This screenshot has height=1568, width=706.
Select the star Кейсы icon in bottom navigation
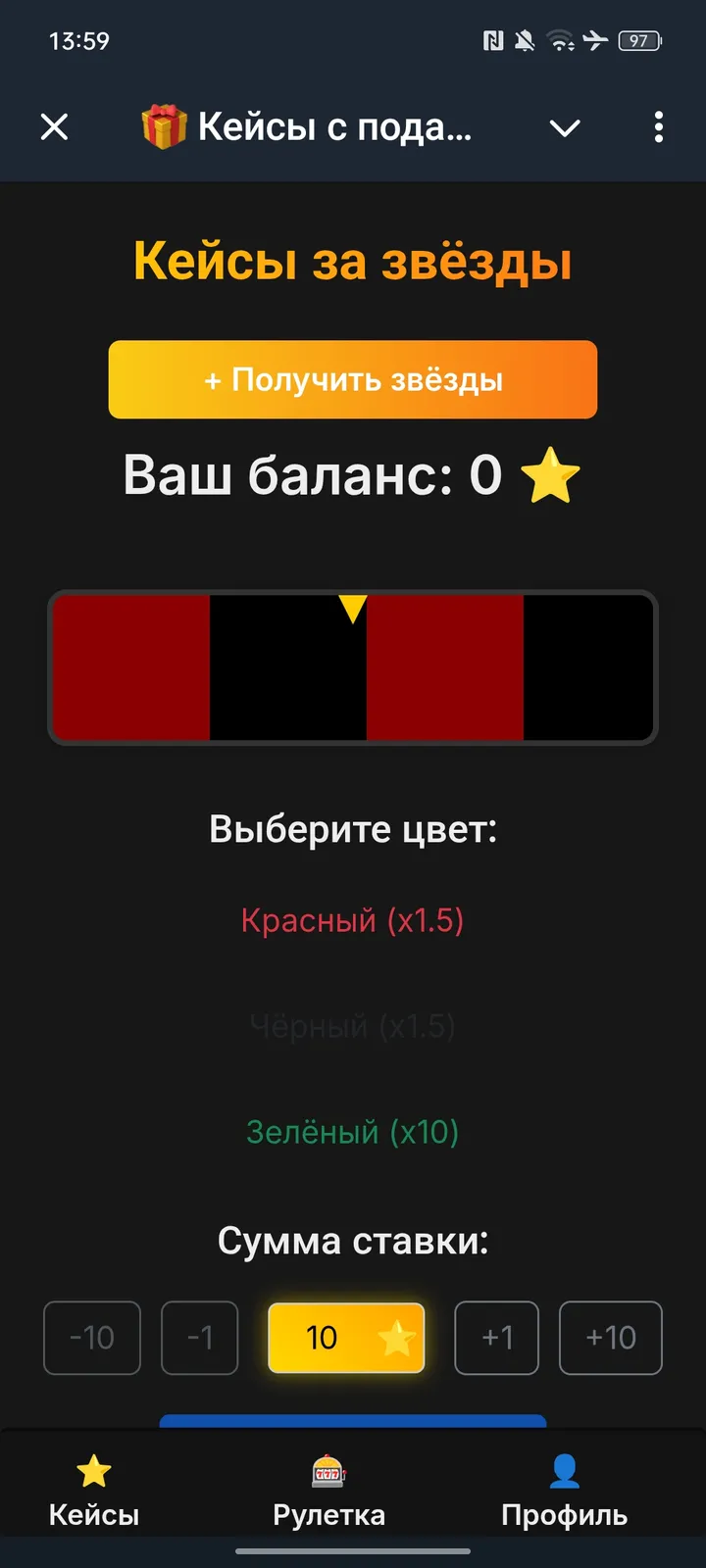(x=92, y=1470)
